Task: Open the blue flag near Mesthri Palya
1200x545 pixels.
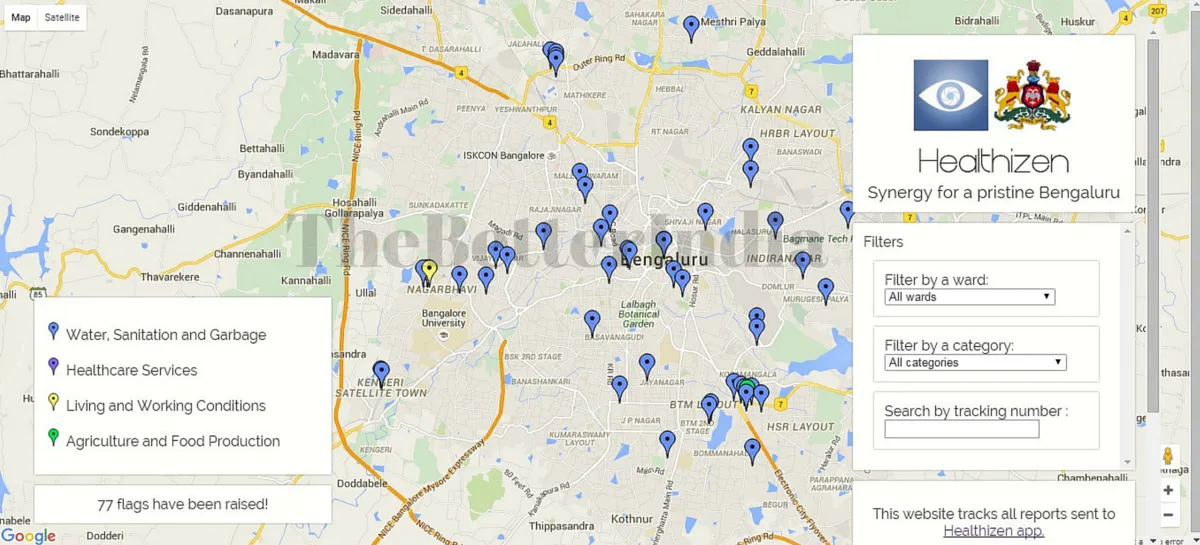Action: tap(691, 26)
